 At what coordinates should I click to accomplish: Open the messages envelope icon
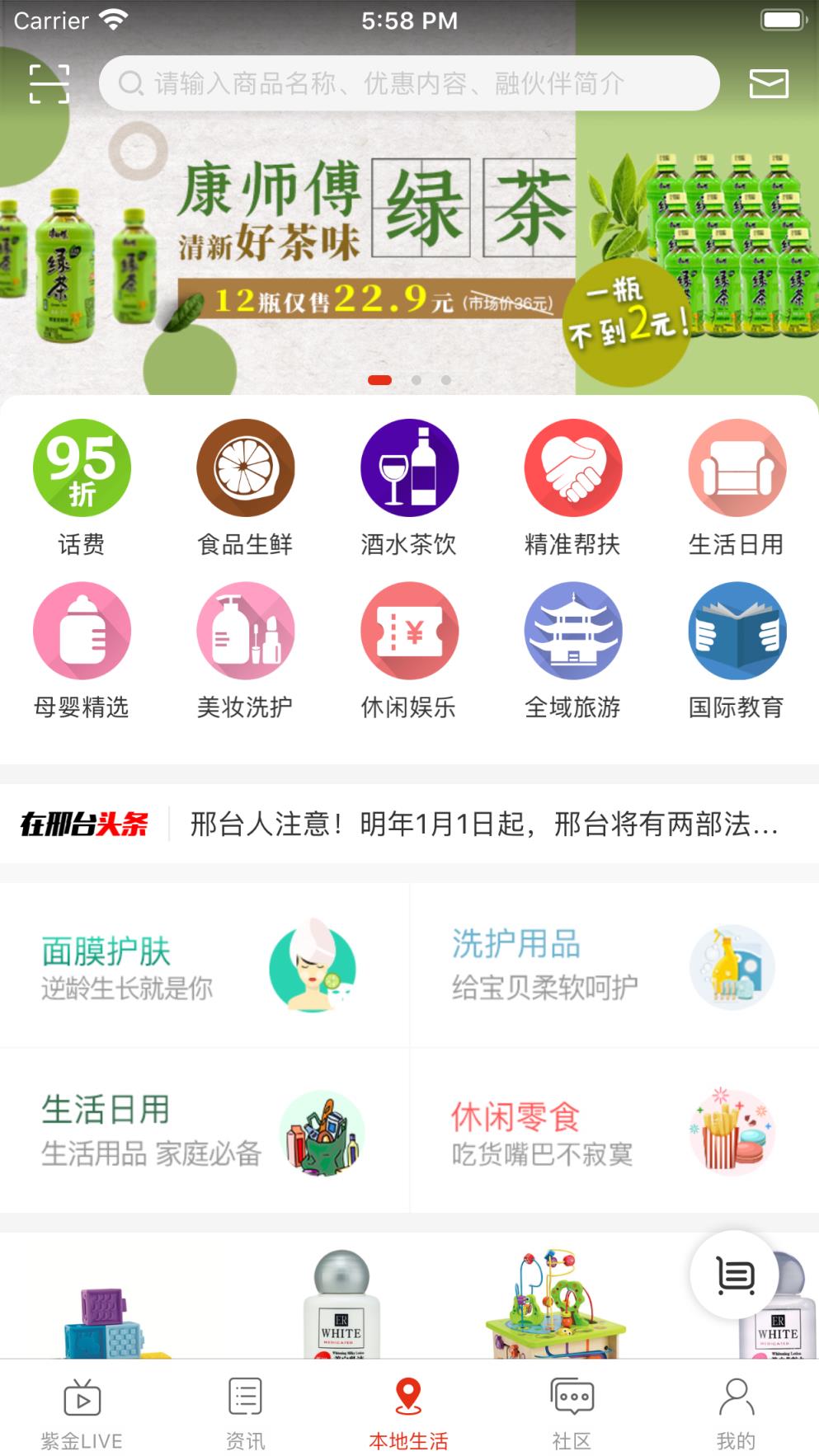(767, 82)
